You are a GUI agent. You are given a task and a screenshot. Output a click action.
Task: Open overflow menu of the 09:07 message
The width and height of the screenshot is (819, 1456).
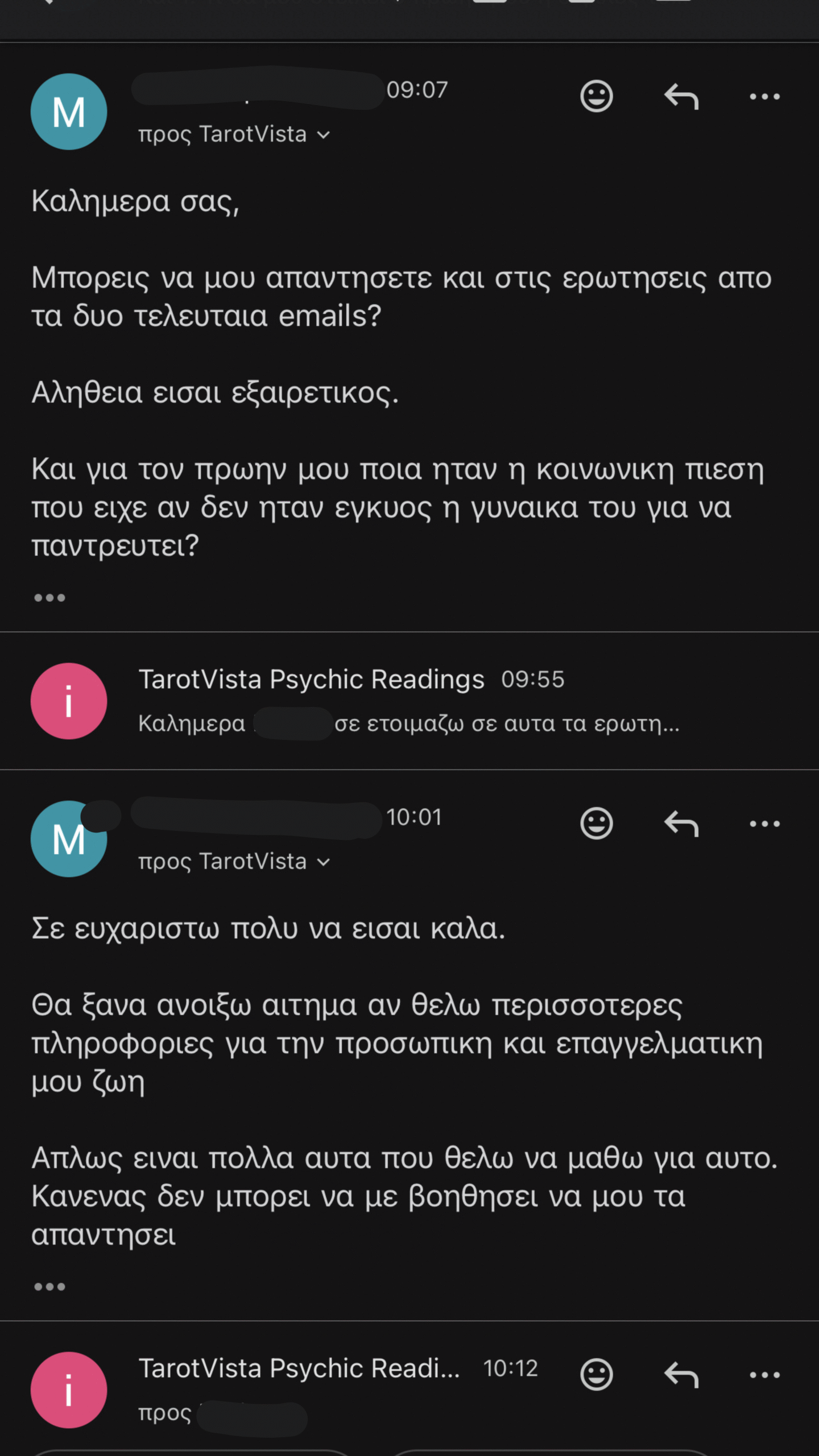764,97
